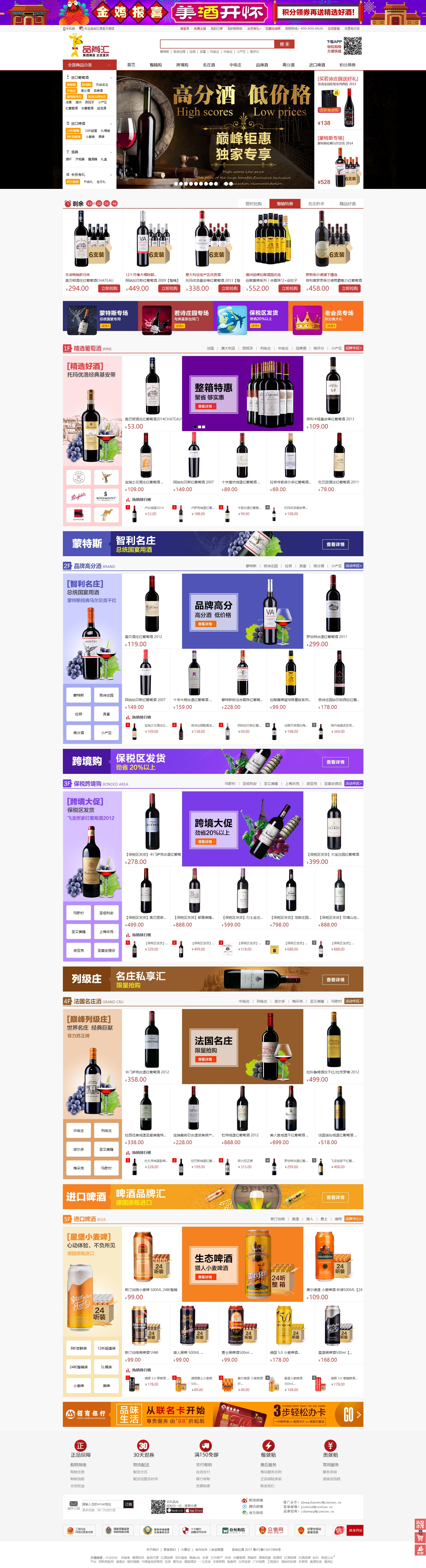Image resolution: width=426 pixels, height=1568 pixels.
Task: Go to the 跨境购 navigation tab
Action: click(x=182, y=65)
